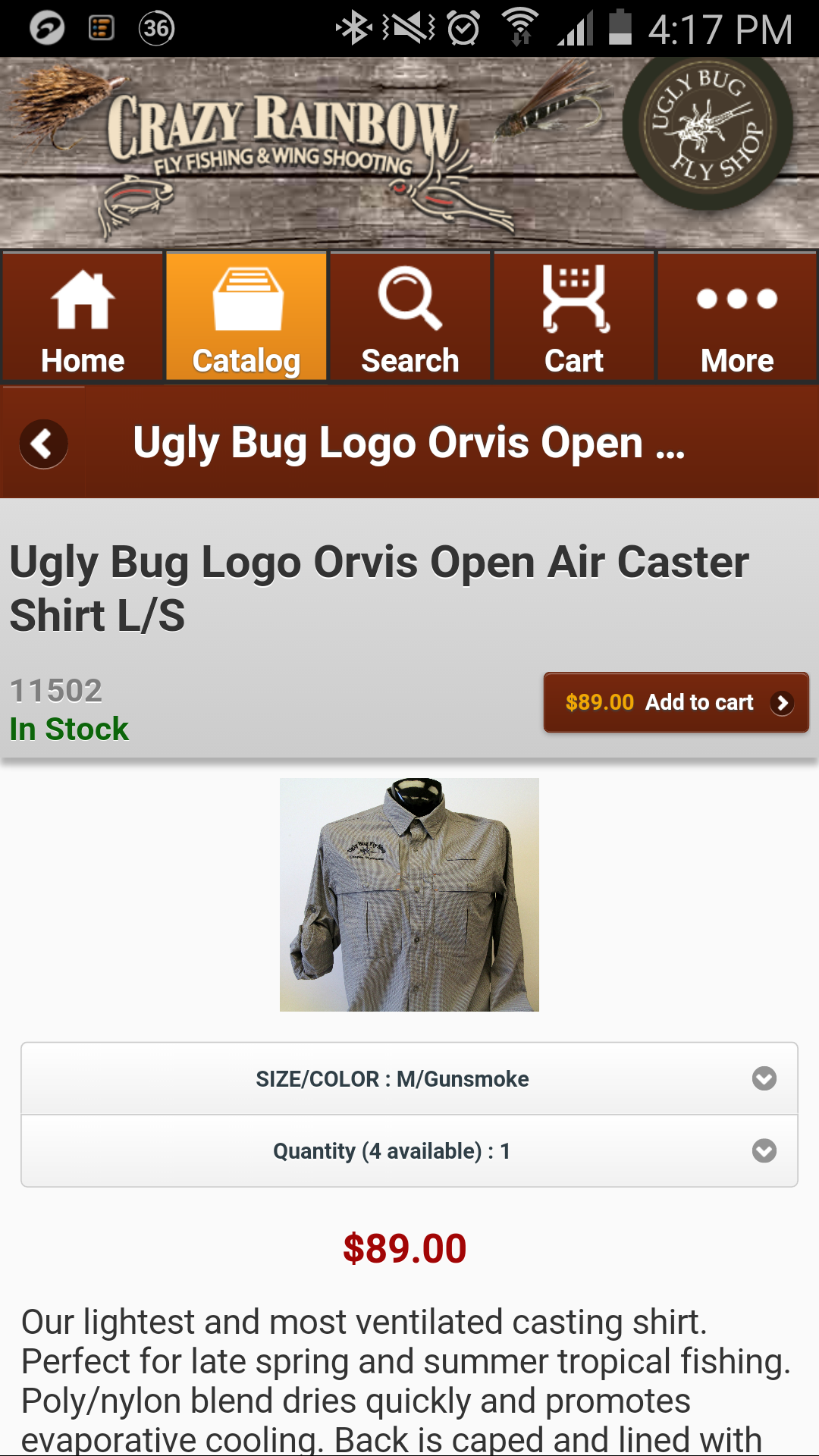View the shopping Cart
The image size is (819, 1456).
[574, 317]
